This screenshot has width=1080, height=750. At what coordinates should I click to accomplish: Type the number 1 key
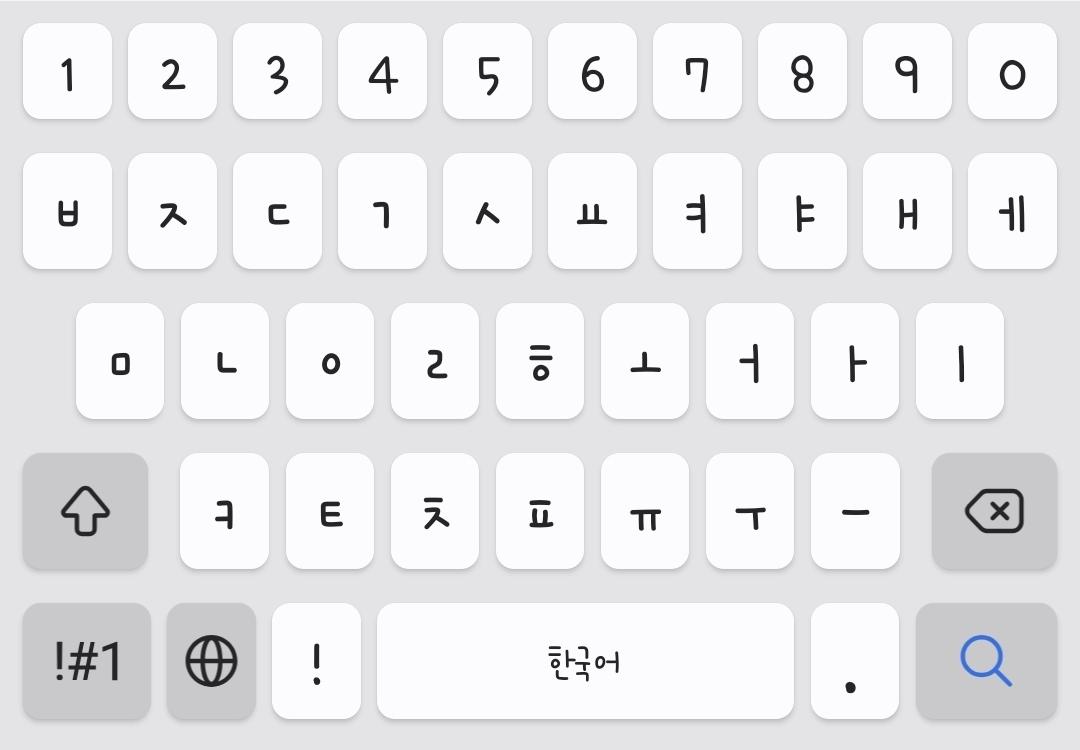pos(67,72)
